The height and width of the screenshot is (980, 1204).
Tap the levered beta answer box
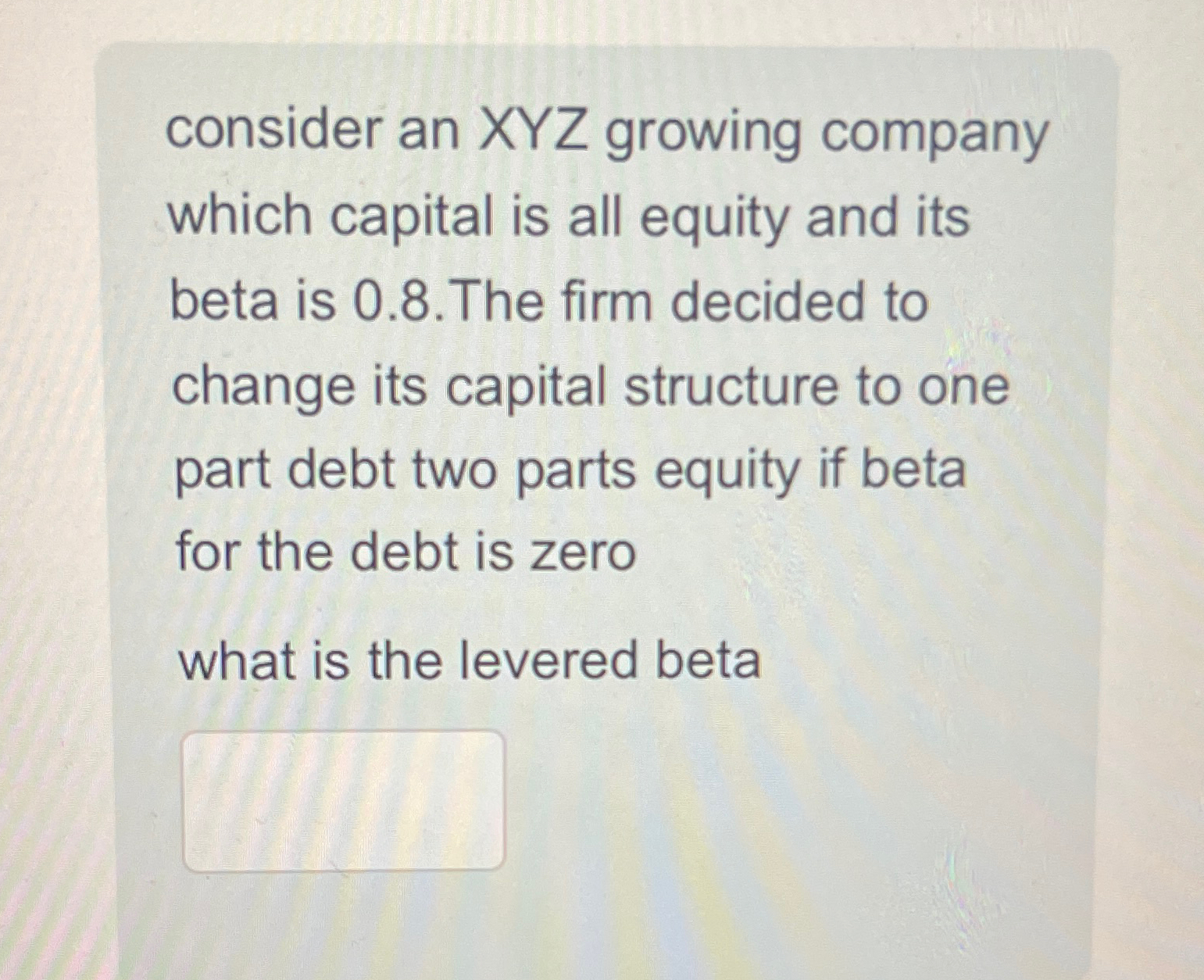coord(344,800)
